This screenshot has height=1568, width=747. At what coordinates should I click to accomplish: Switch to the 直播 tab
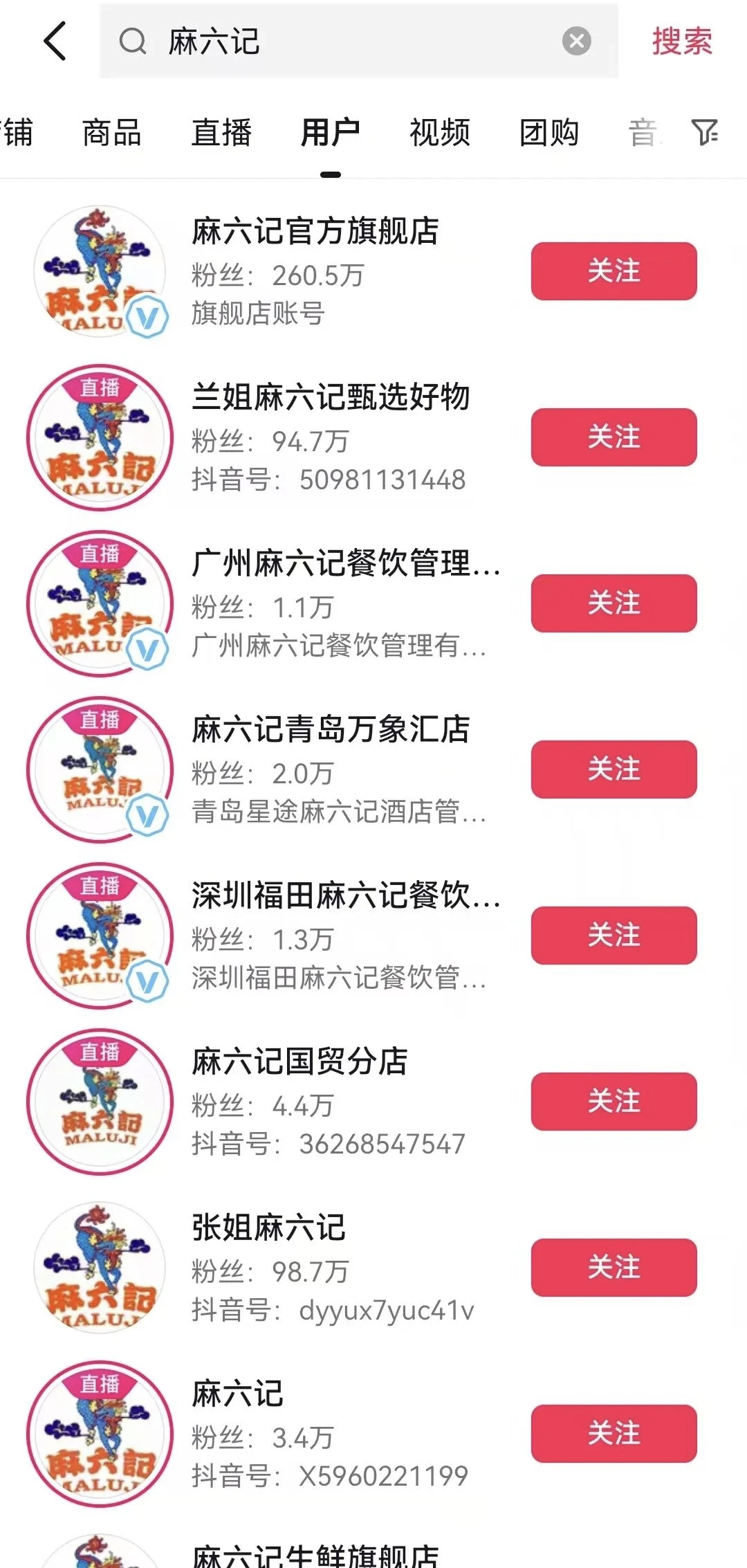[x=221, y=132]
